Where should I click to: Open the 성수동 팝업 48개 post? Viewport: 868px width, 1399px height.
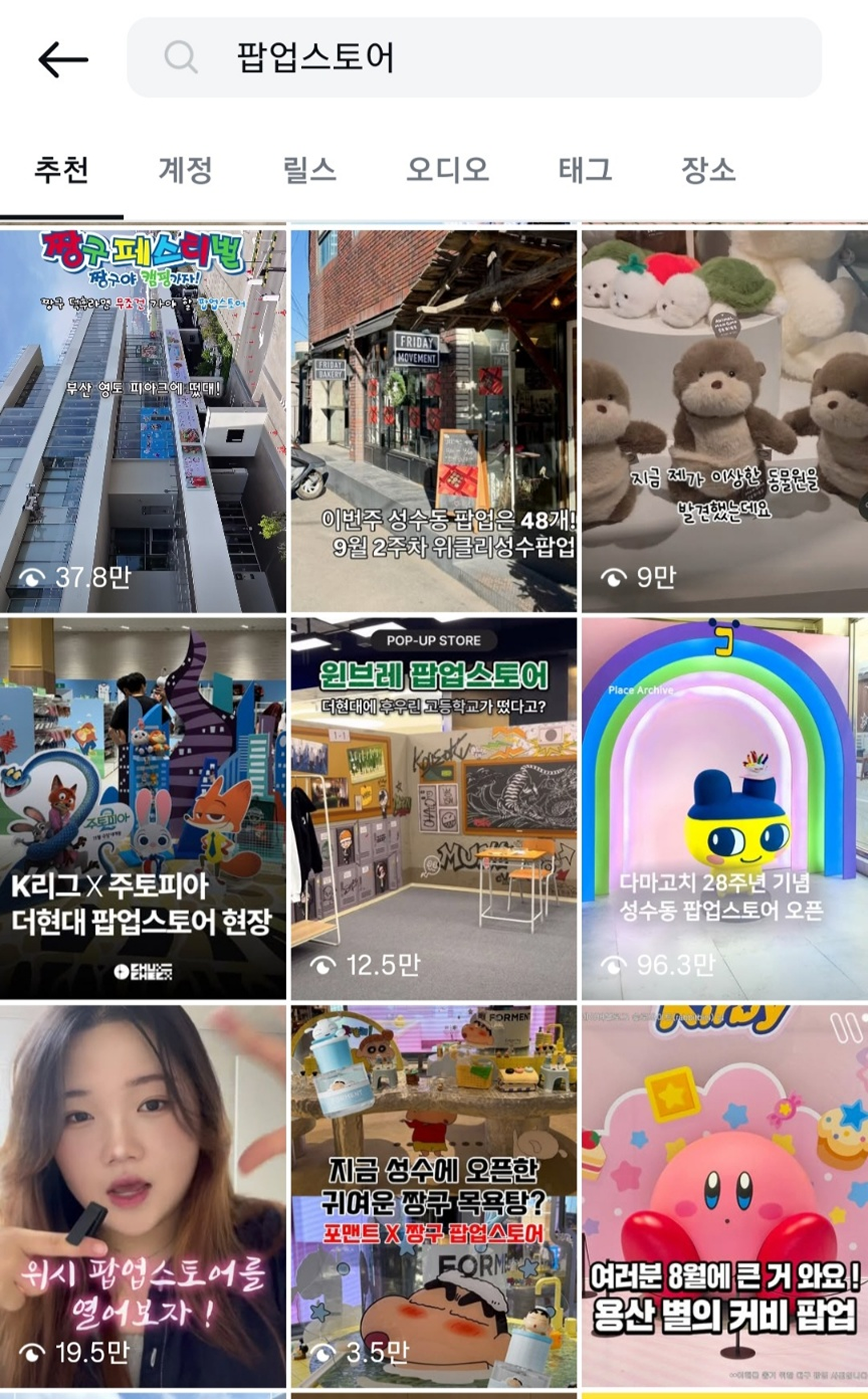pyautogui.click(x=433, y=421)
